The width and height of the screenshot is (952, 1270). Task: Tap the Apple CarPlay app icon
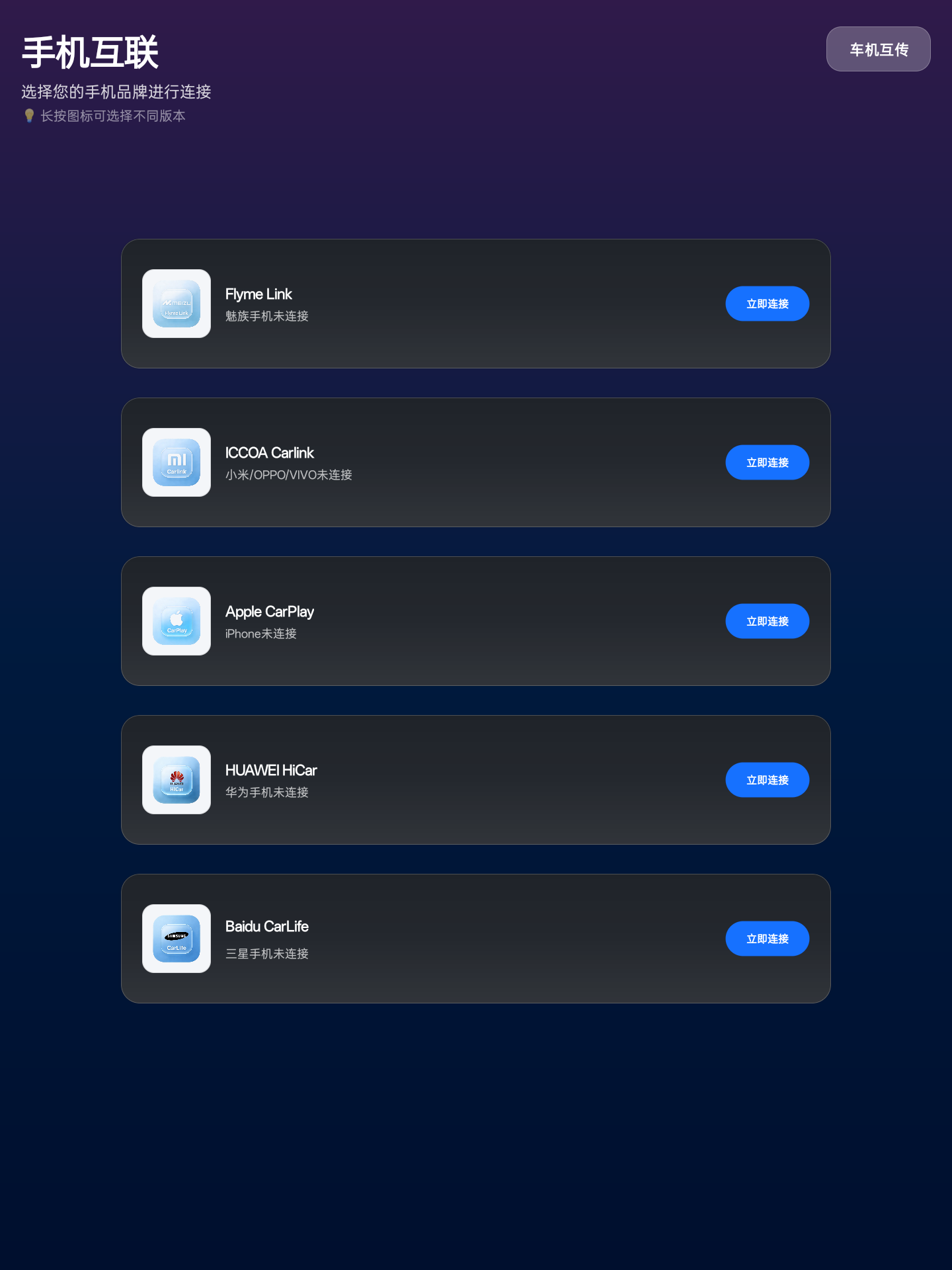[177, 621]
